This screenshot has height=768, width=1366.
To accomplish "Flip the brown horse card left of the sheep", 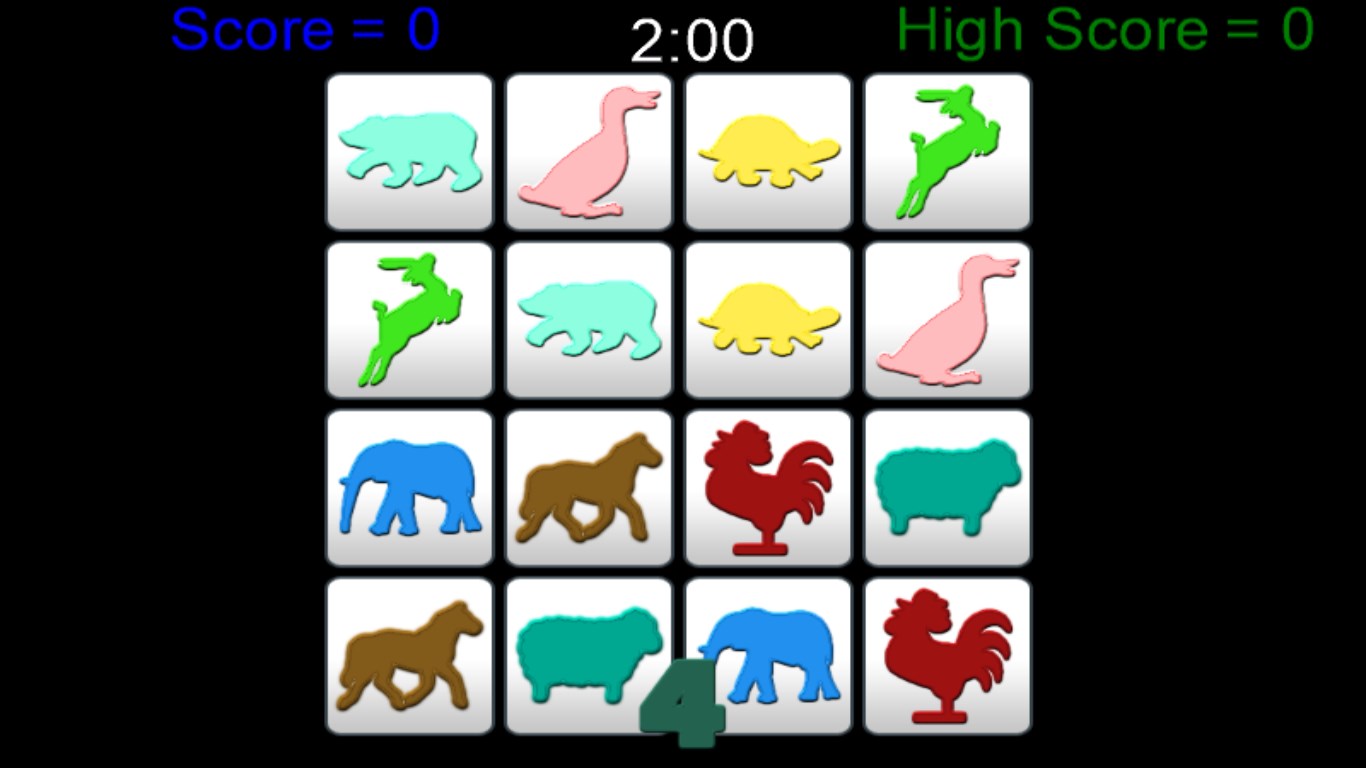I will 410,656.
